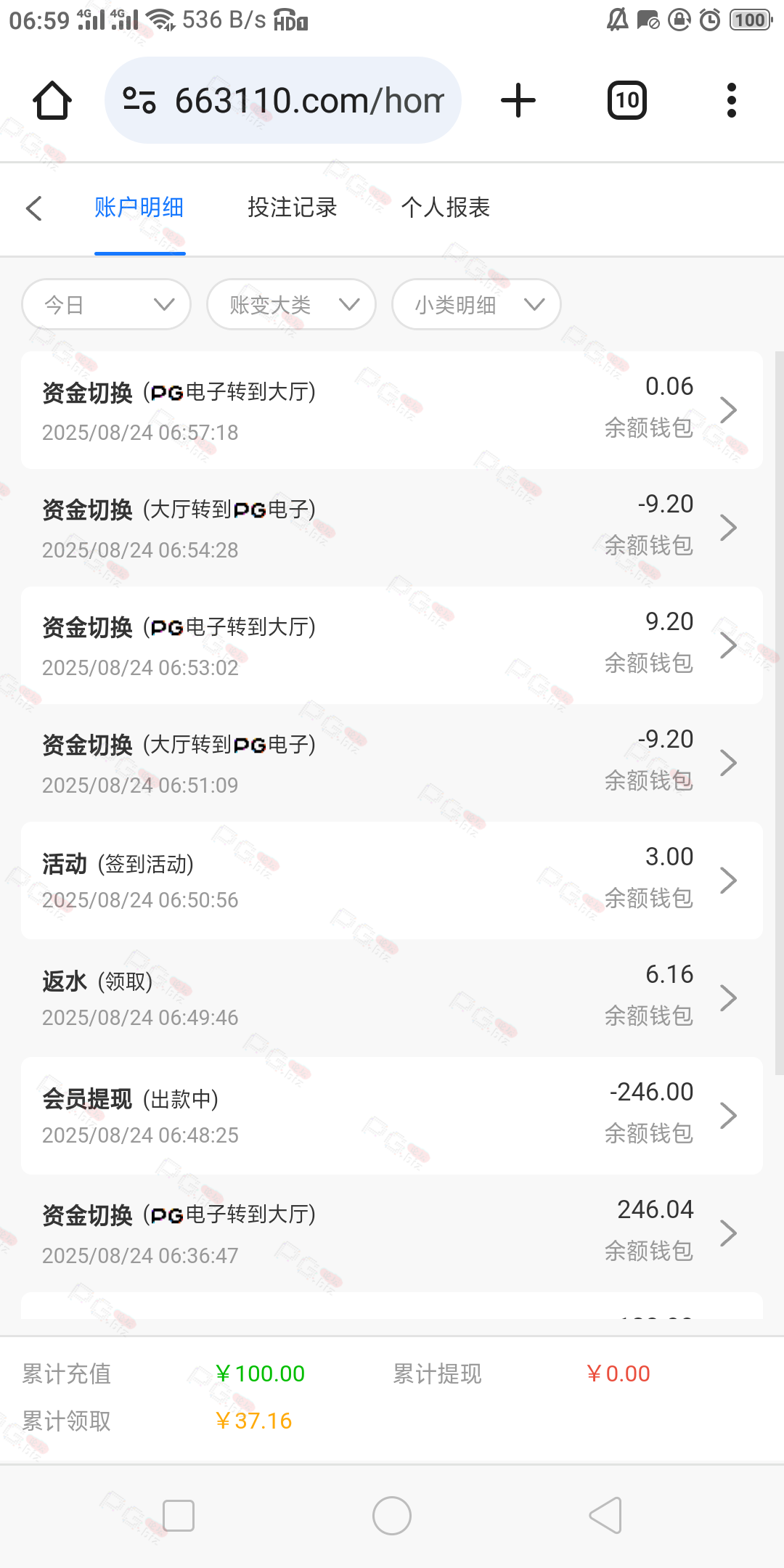
Task: Open the -9.20 transfer record at 06:54:28
Action: tap(392, 528)
